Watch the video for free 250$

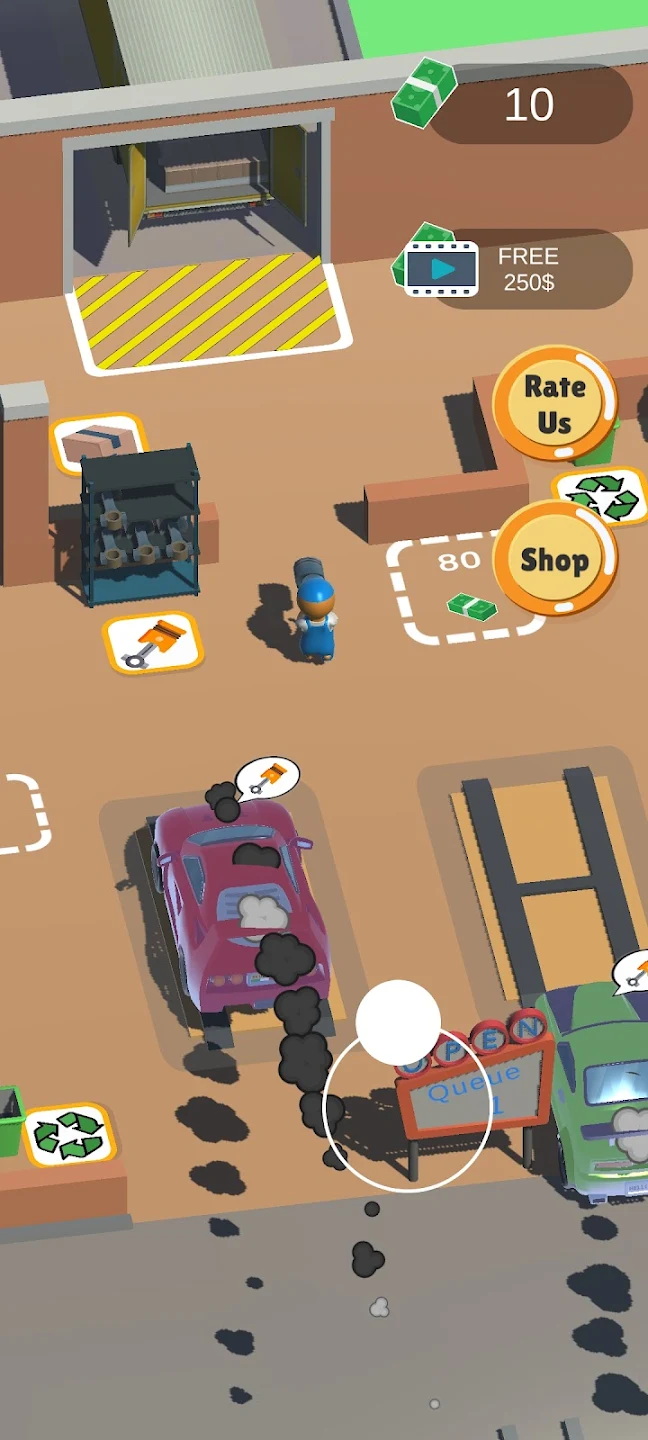[x=515, y=269]
